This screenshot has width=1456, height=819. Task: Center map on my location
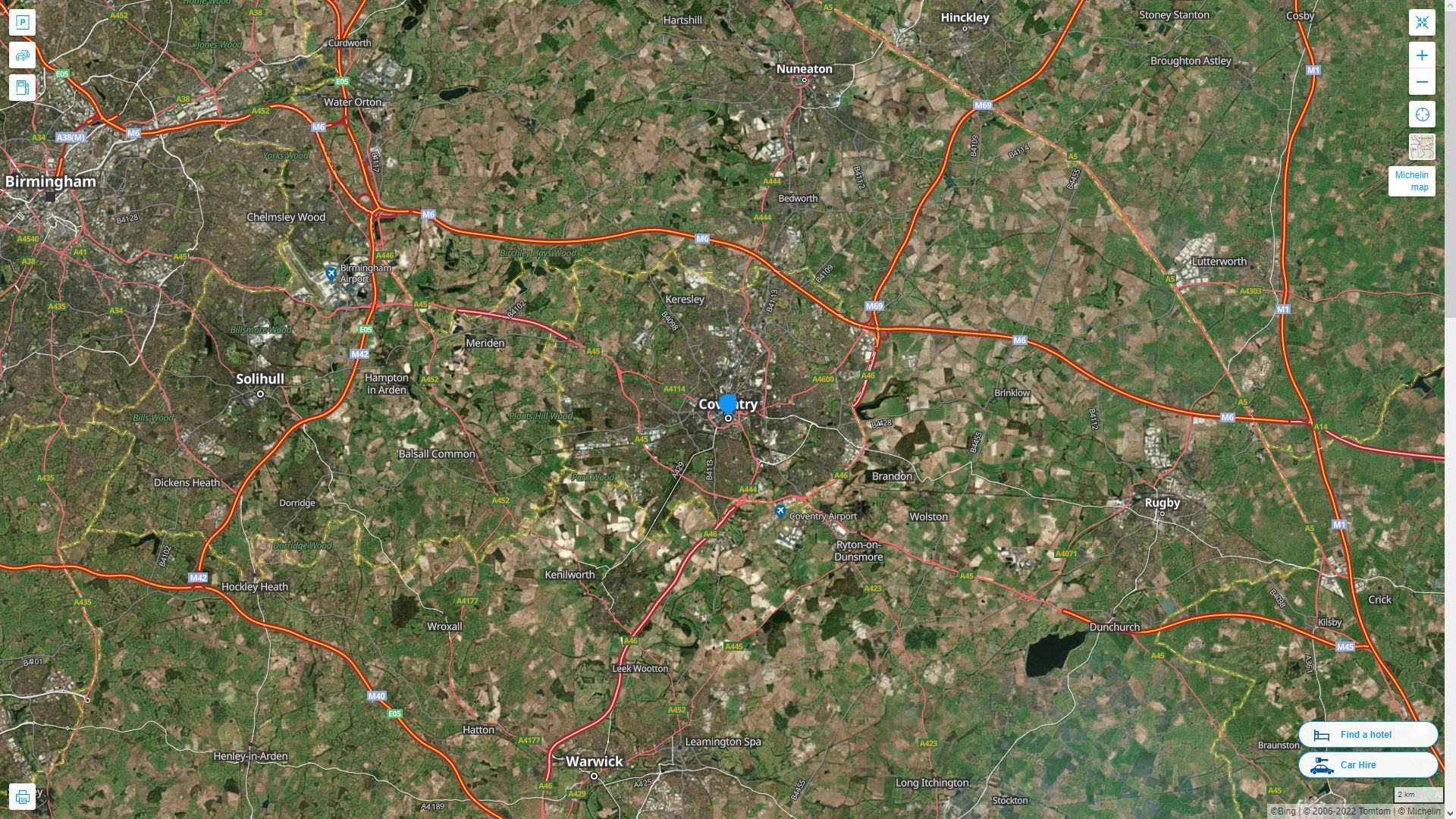coord(1422,115)
